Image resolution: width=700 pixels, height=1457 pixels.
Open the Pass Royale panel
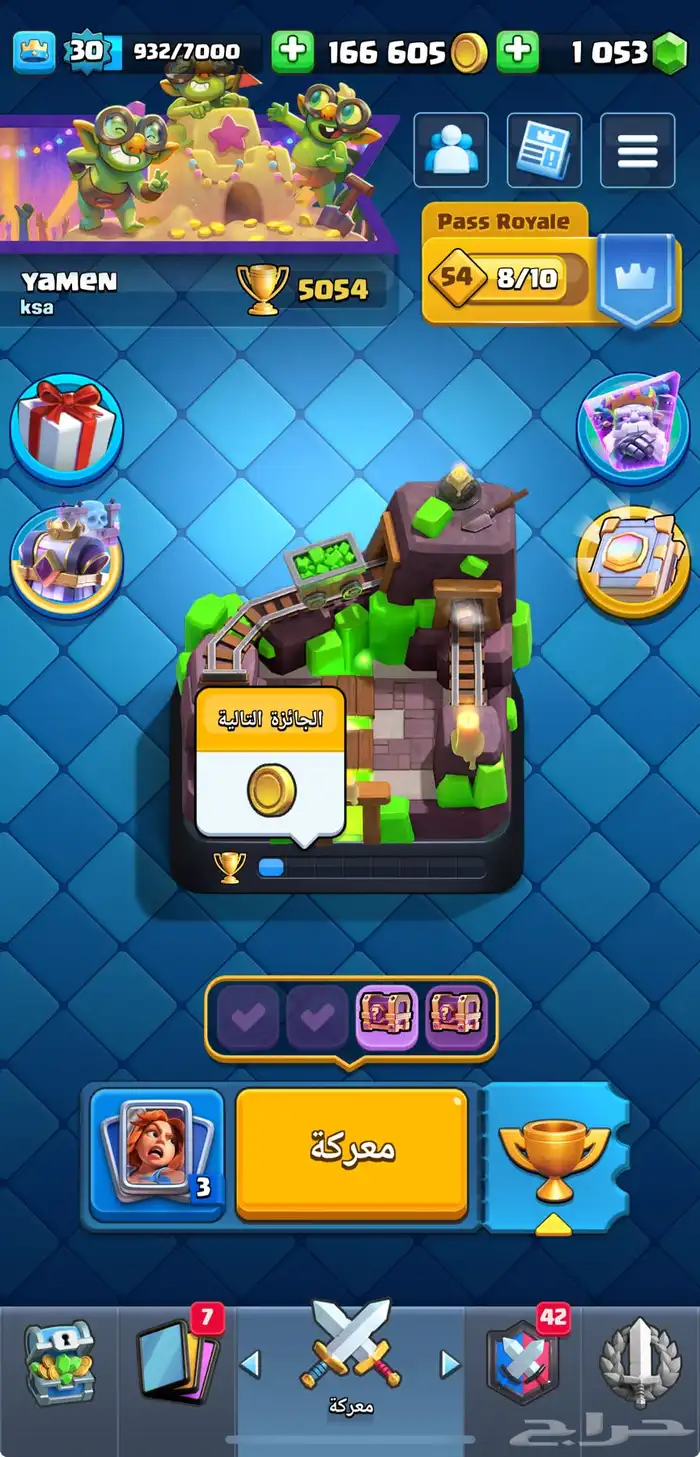click(x=551, y=266)
